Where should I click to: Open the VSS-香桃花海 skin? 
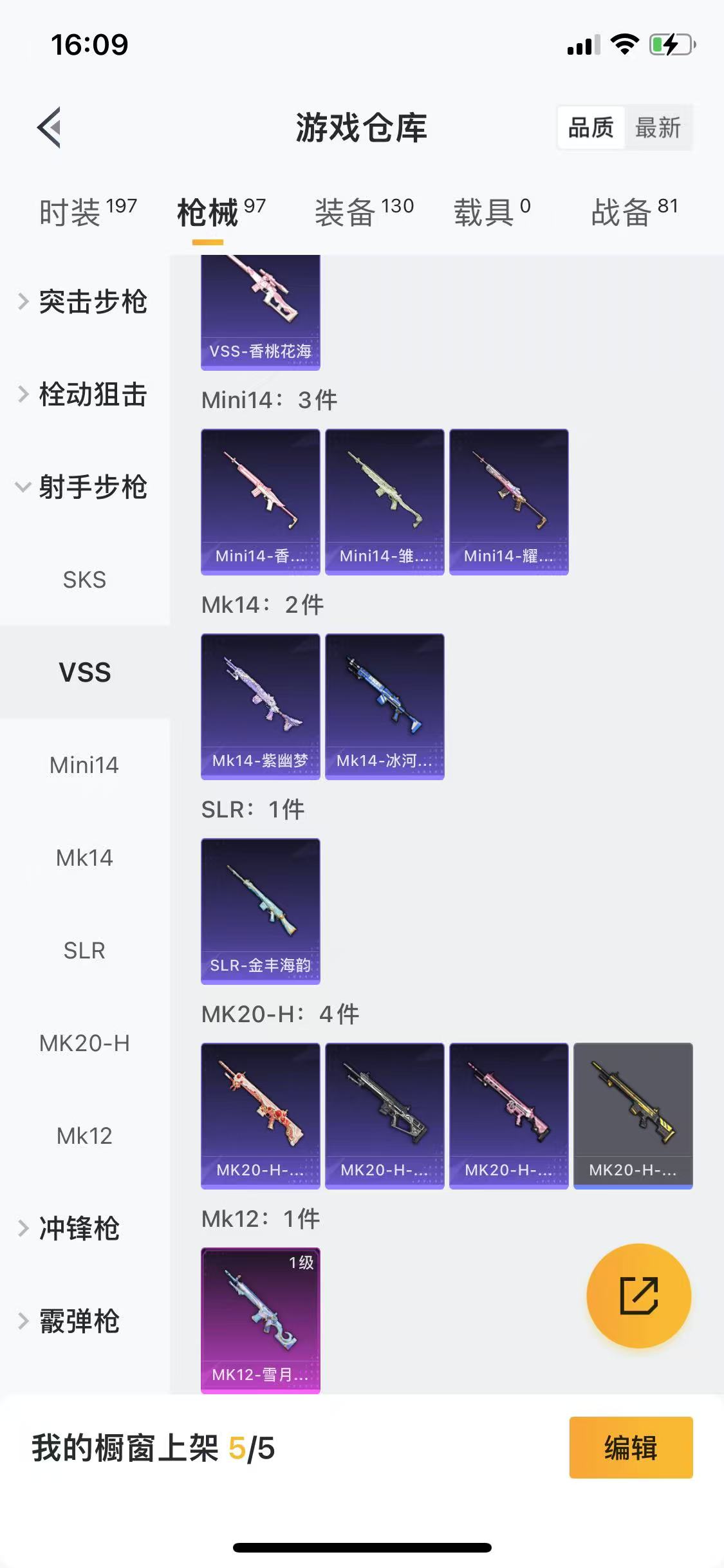tap(260, 312)
